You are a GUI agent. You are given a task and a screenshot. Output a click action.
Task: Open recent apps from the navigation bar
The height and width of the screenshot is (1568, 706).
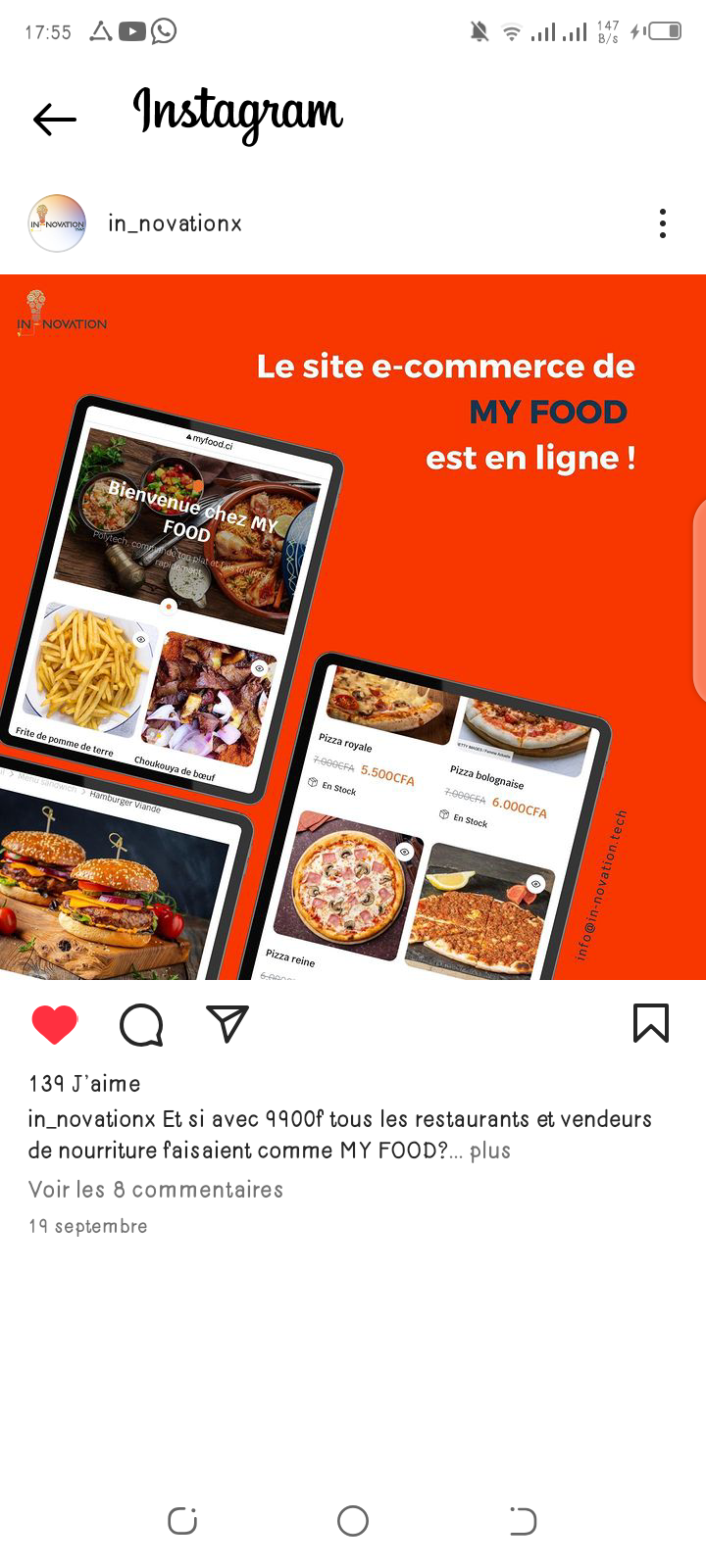182,1521
